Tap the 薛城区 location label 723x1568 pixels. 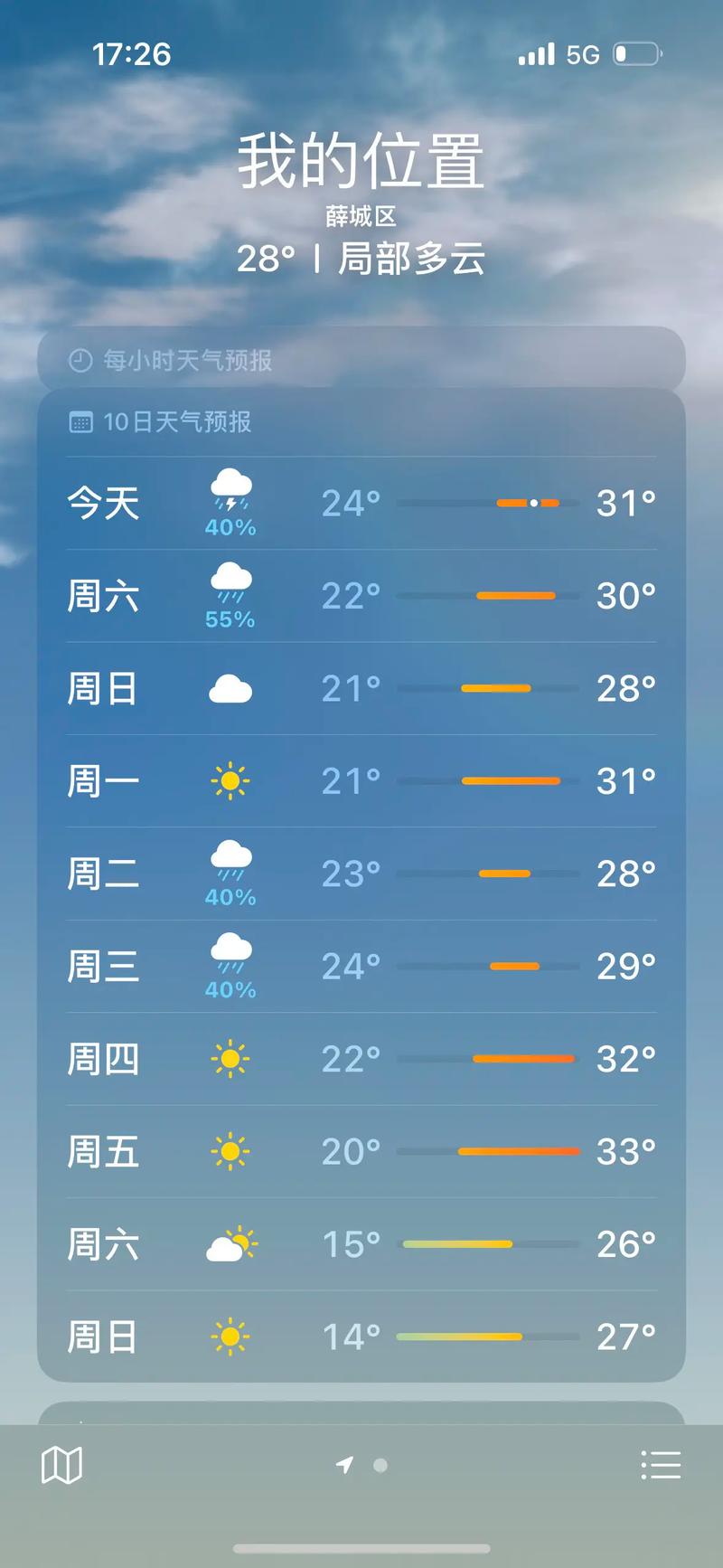coord(361,217)
